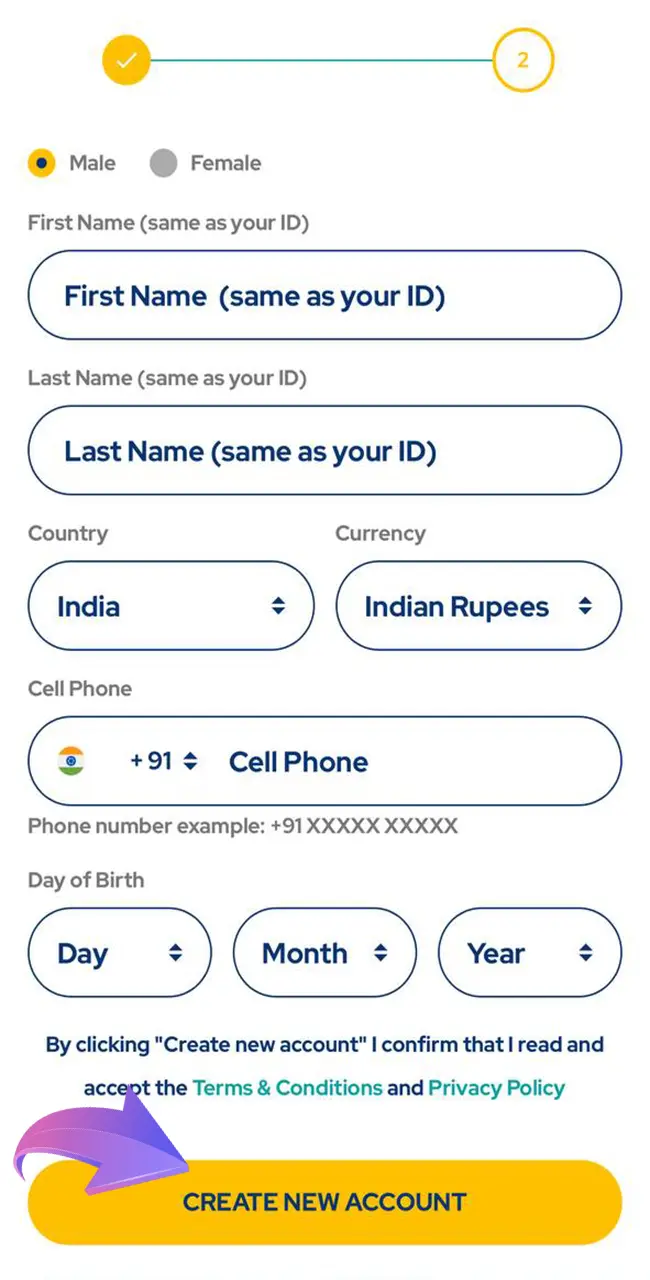The image size is (650, 1280).
Task: Pick a birth Day from the dropdown
Action: pos(119,953)
